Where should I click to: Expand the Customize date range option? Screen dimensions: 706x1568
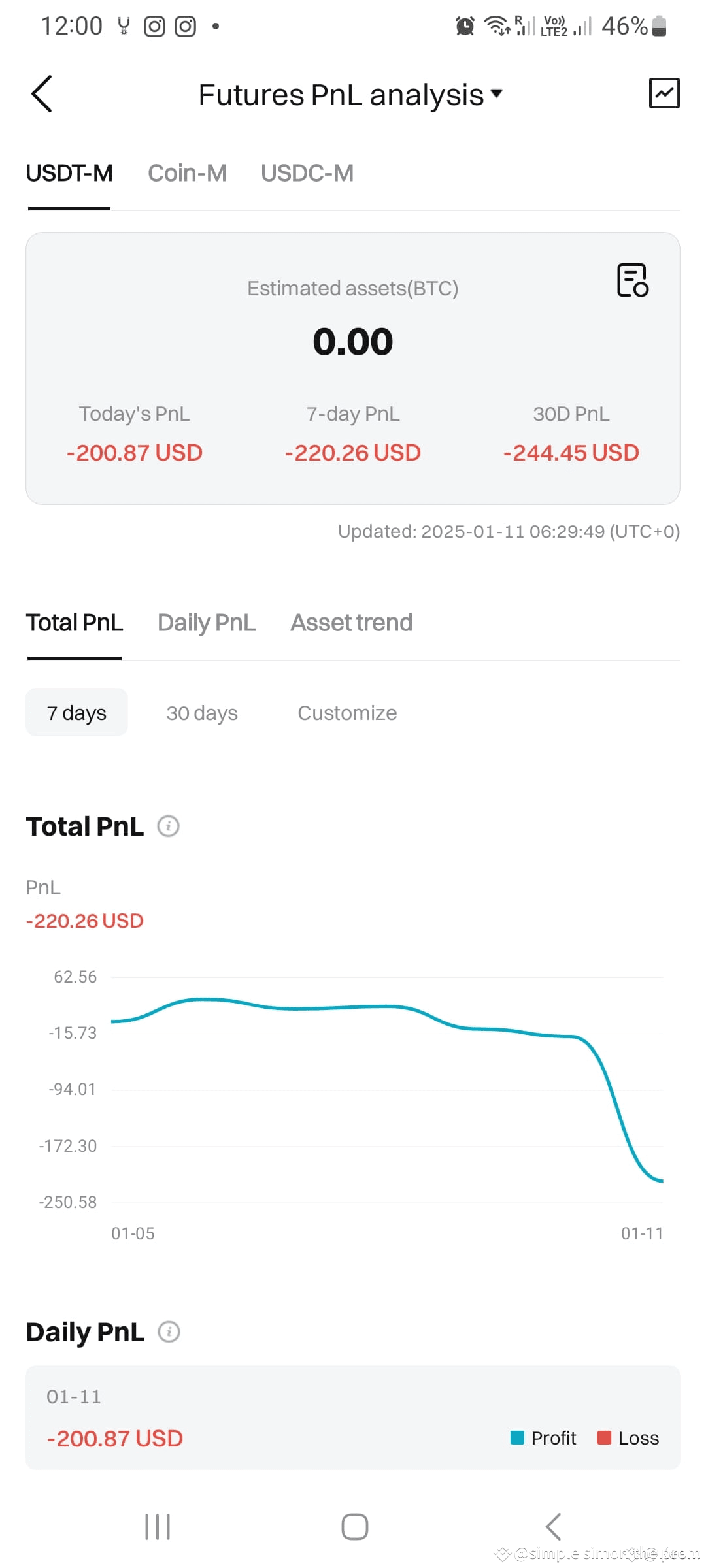pos(346,712)
